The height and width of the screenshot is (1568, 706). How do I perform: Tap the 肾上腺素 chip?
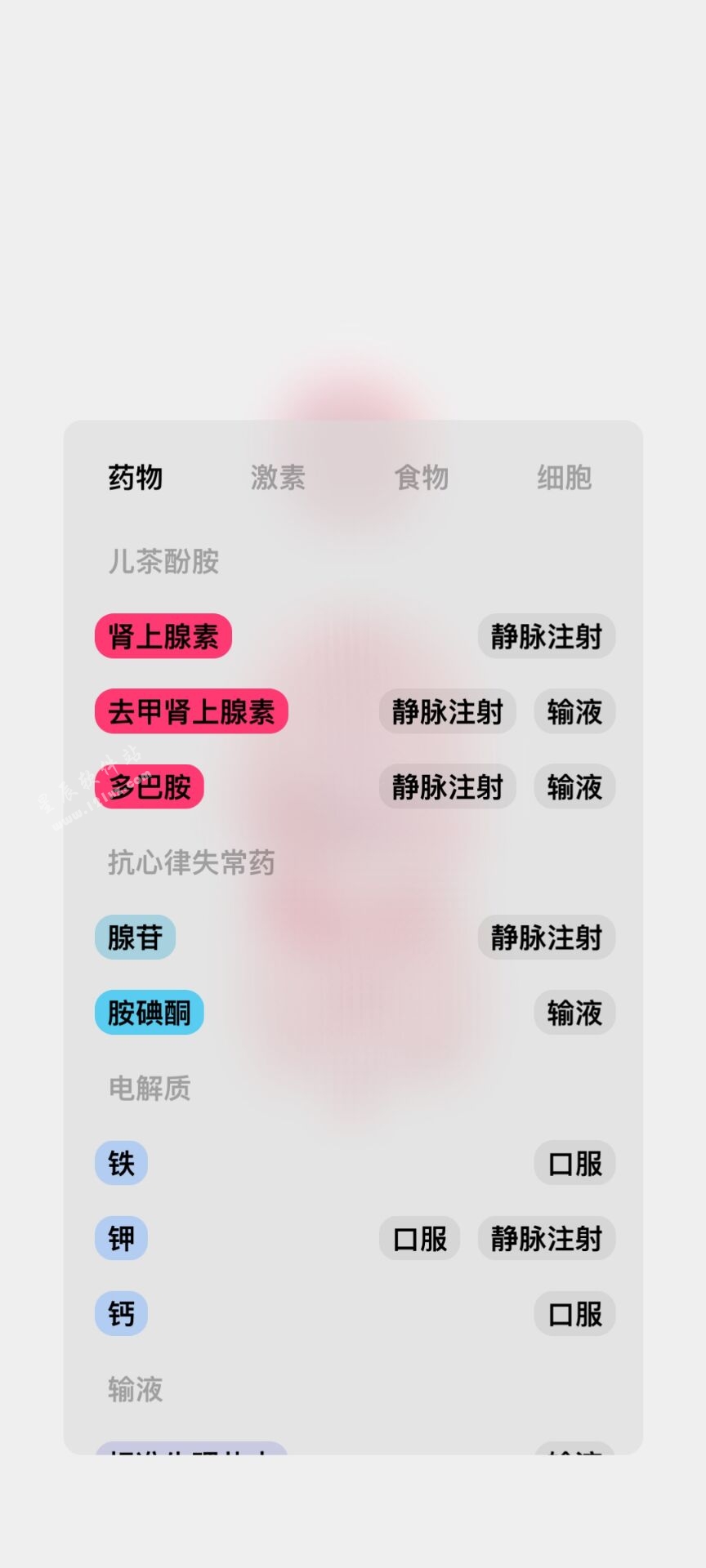(x=163, y=636)
